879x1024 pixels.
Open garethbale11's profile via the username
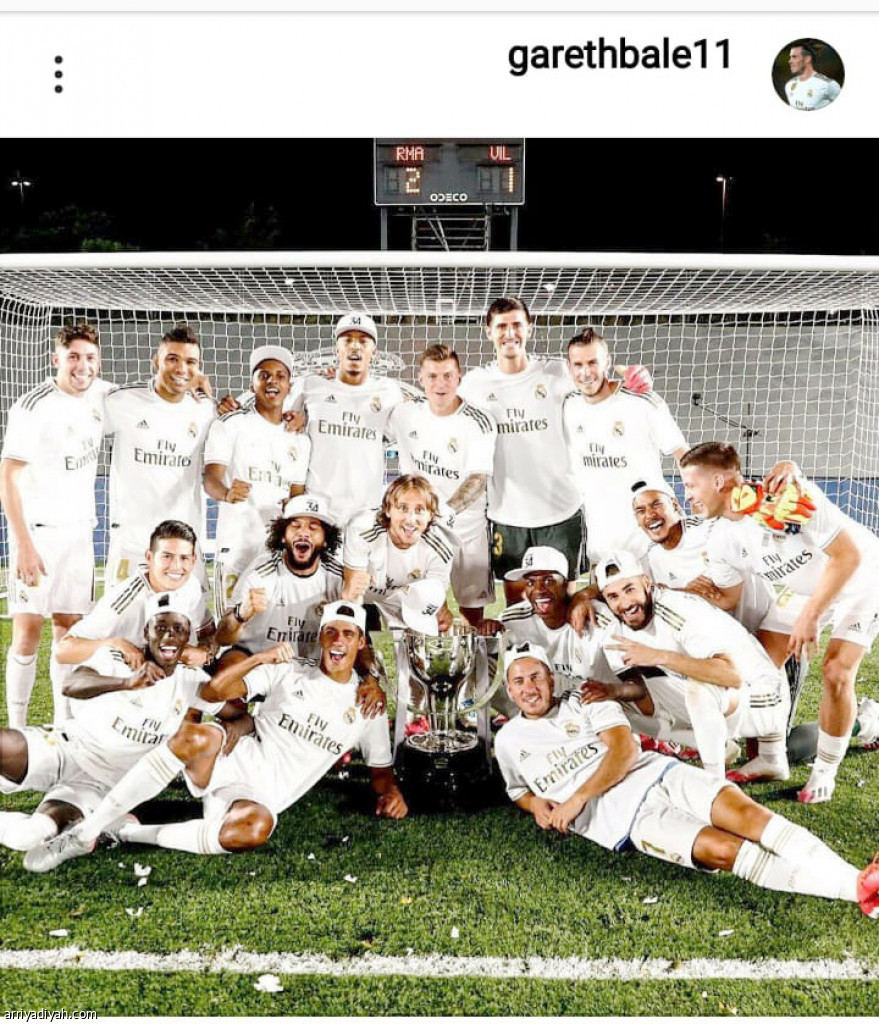pyautogui.click(x=619, y=57)
